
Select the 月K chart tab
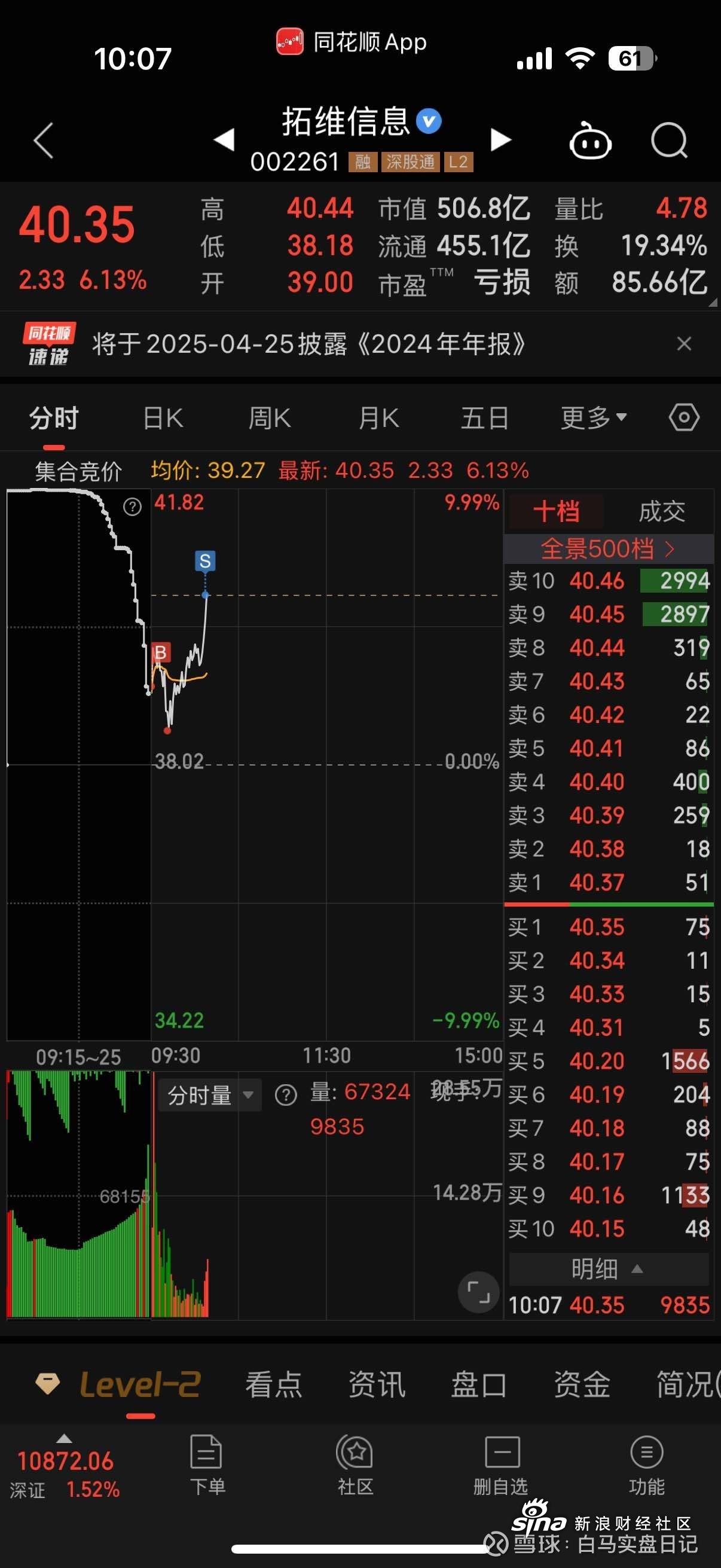click(378, 418)
